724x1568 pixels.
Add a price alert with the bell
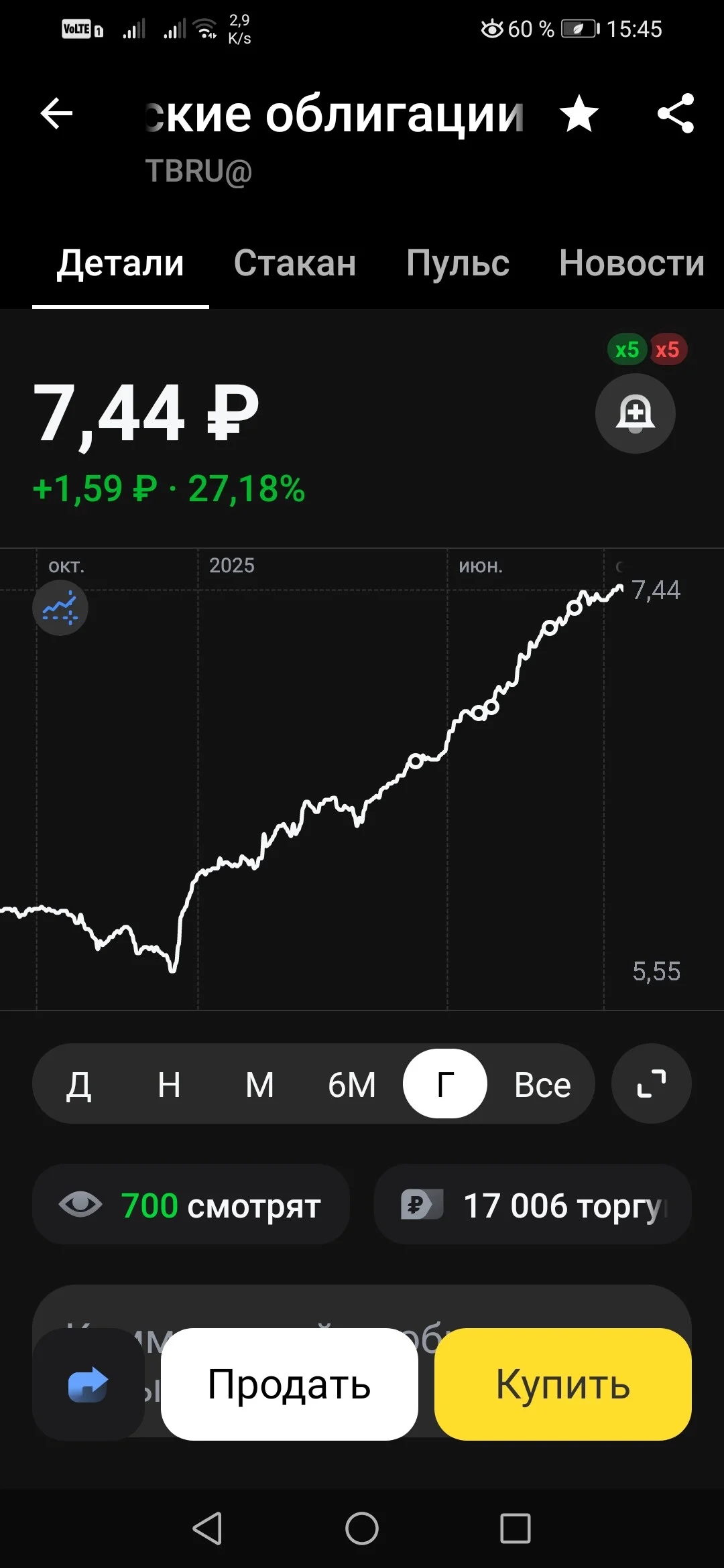pyautogui.click(x=636, y=413)
